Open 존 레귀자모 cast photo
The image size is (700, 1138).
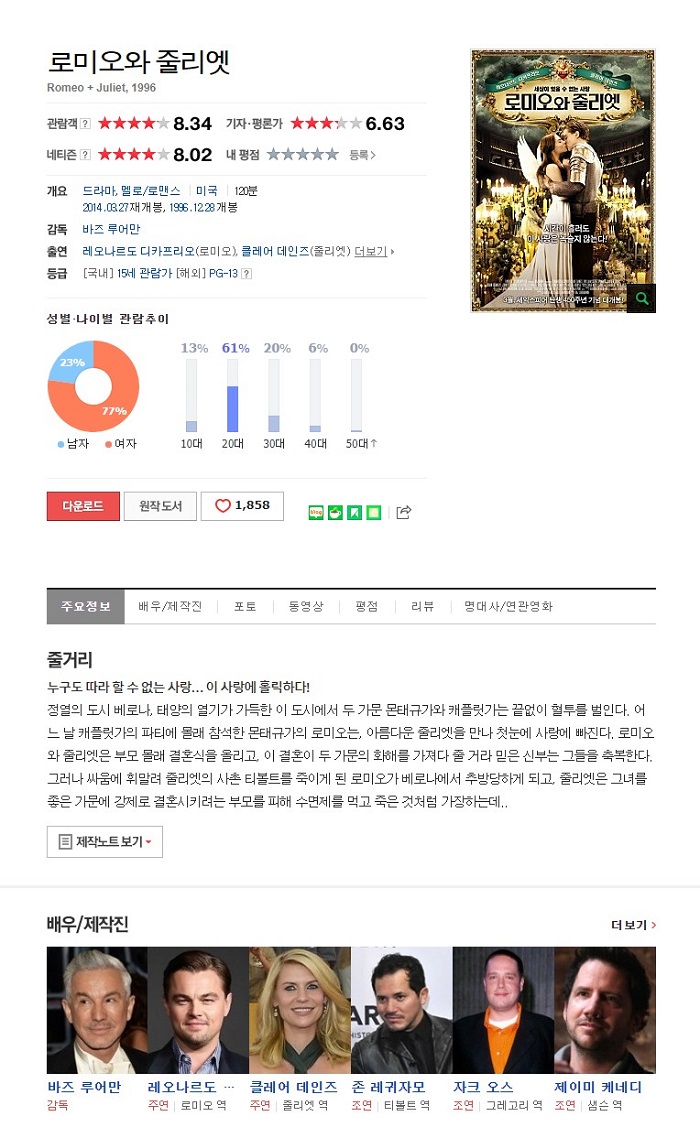(401, 1010)
